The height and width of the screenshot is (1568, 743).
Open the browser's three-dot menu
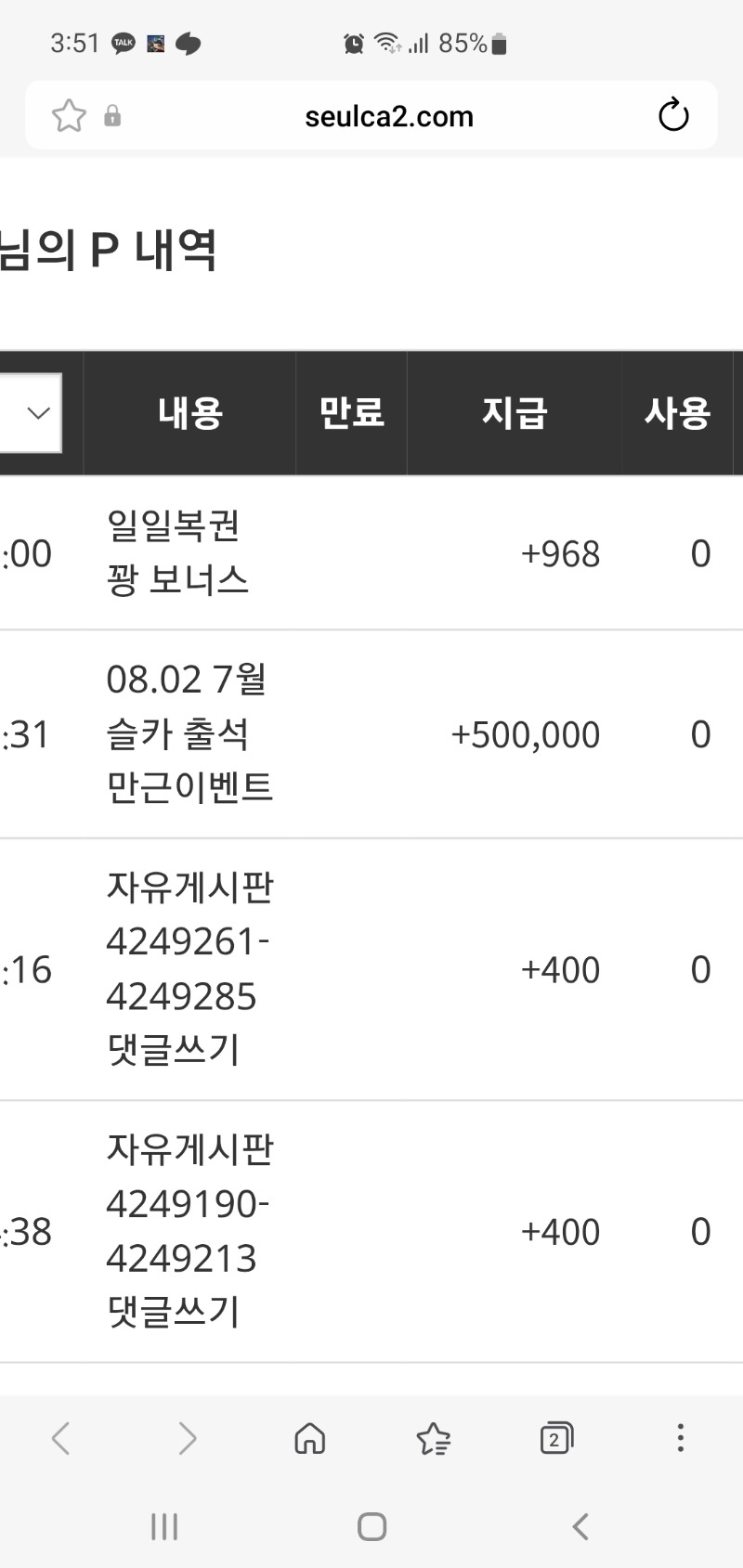(681, 1438)
